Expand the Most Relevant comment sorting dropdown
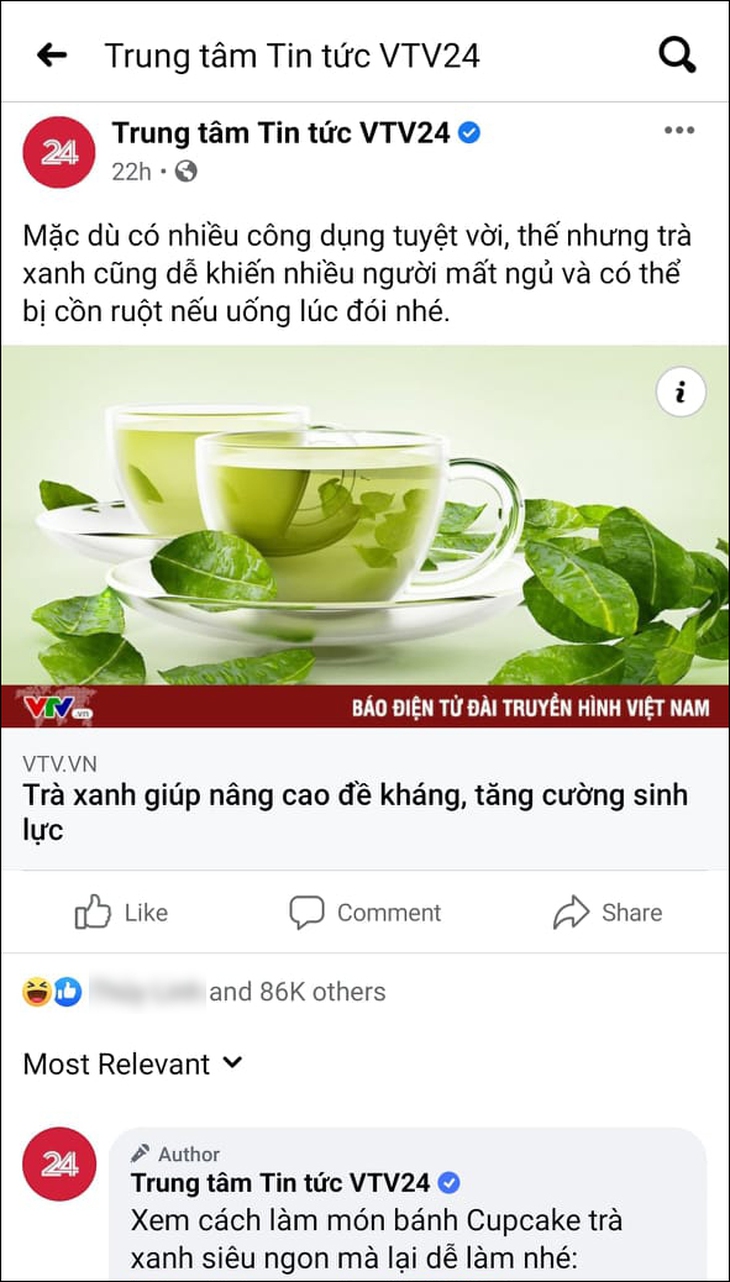Screen dimensions: 730x1282 click(133, 1063)
